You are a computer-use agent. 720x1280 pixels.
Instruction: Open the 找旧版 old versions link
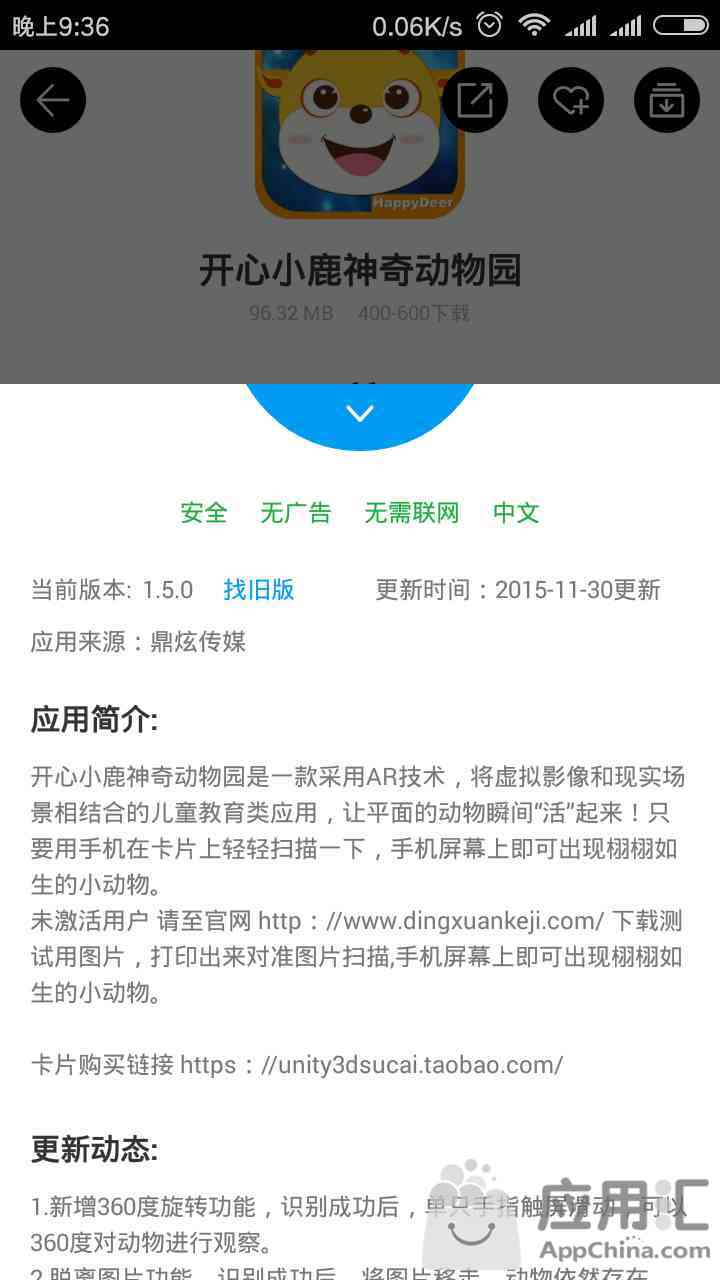tap(259, 590)
